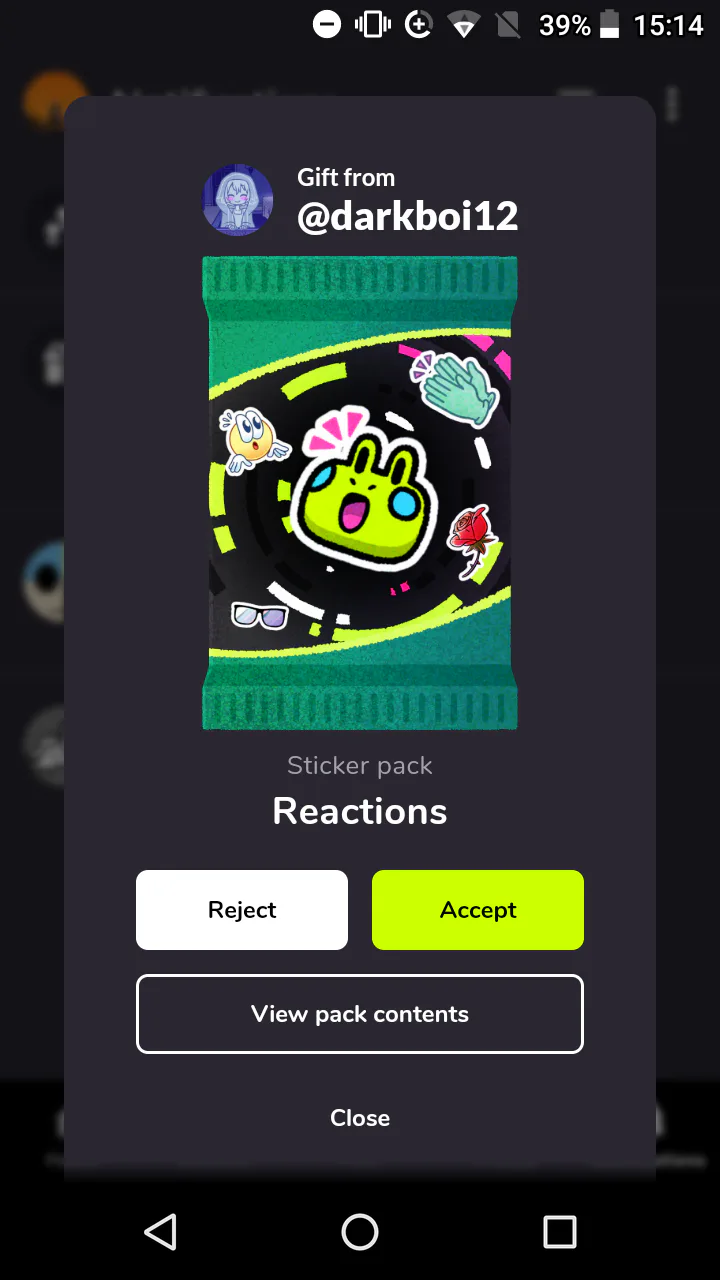This screenshot has height=1280, width=720.
Task: Go back with the system back button
Action: (160, 1232)
